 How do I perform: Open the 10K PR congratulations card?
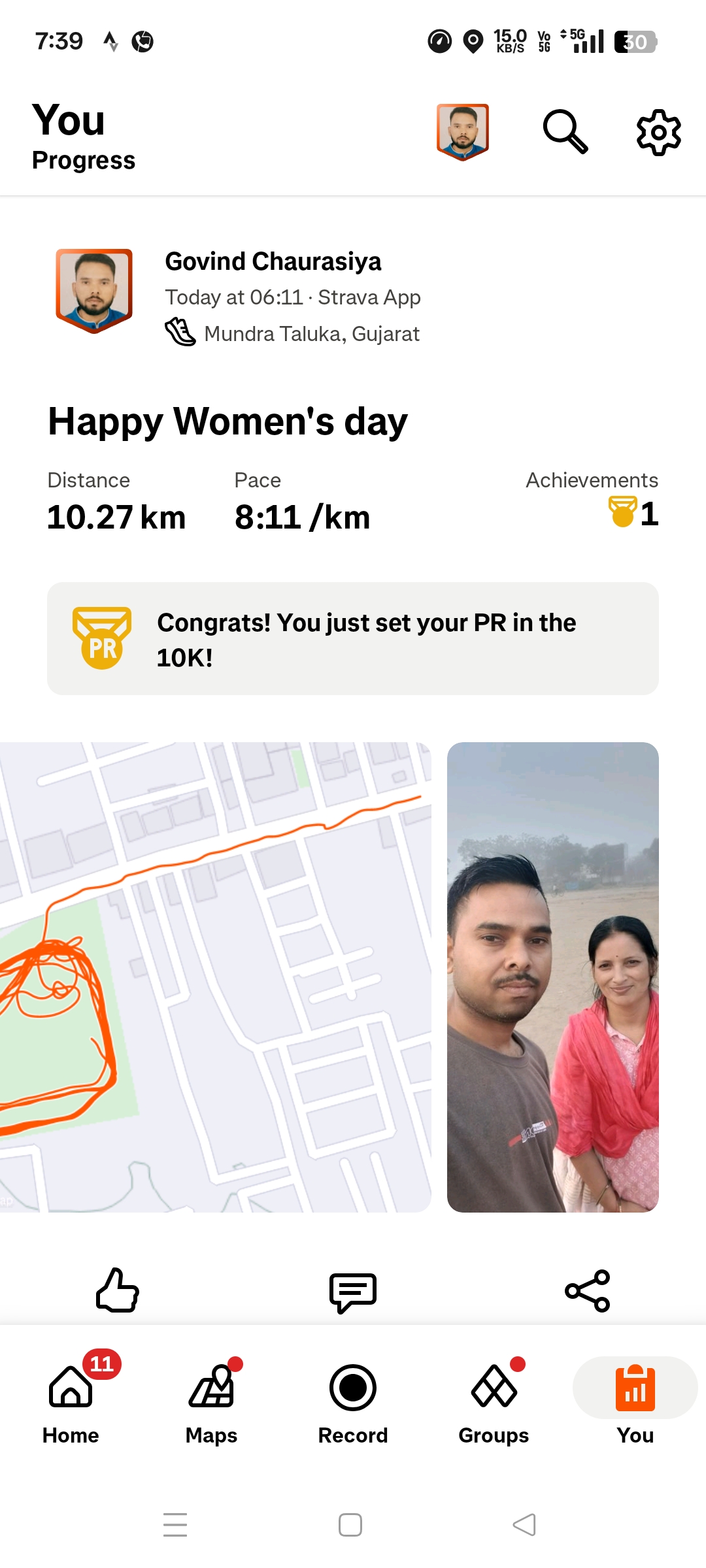(x=353, y=639)
